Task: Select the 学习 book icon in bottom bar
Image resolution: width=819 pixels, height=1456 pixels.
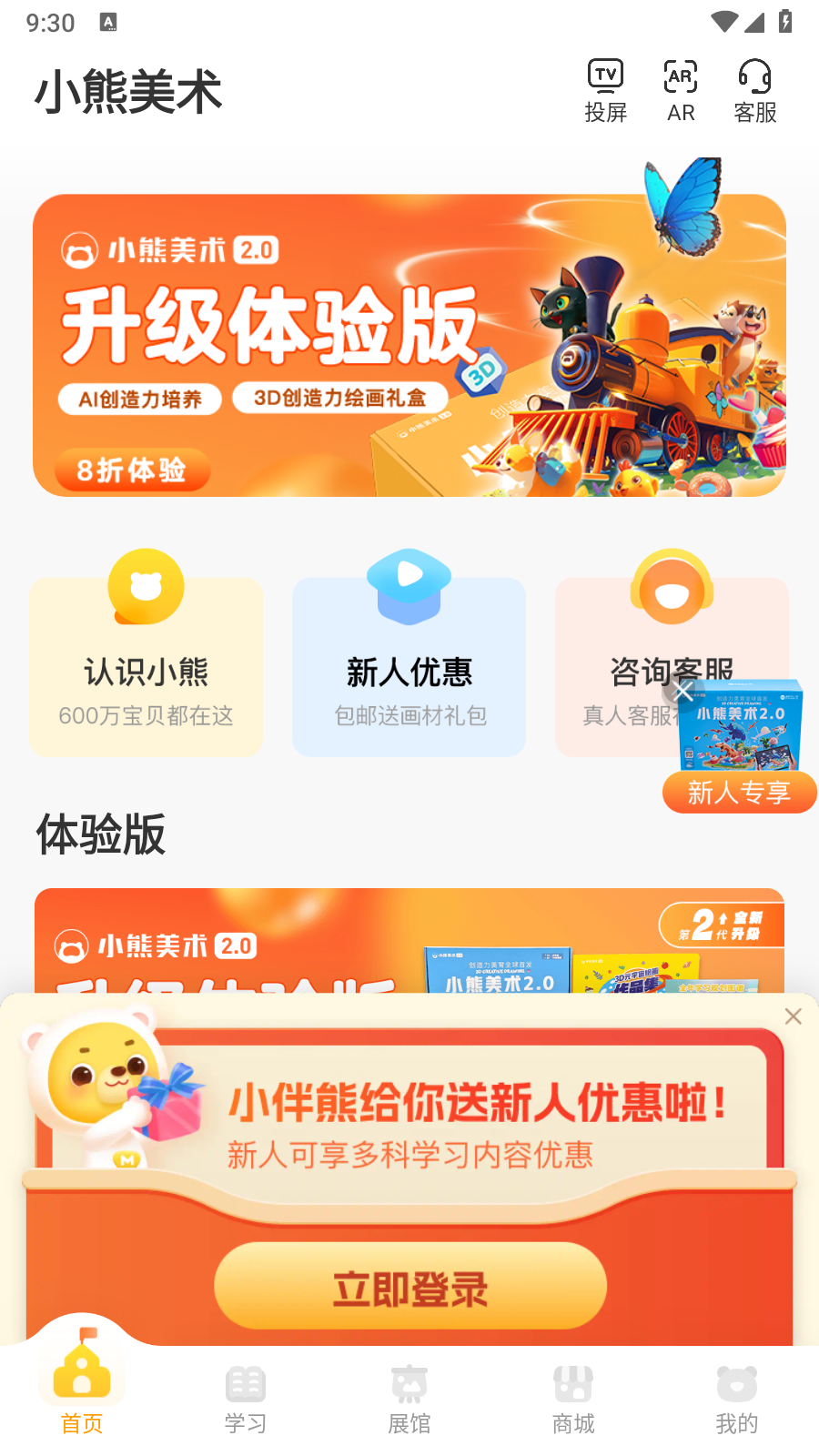Action: point(244,1385)
